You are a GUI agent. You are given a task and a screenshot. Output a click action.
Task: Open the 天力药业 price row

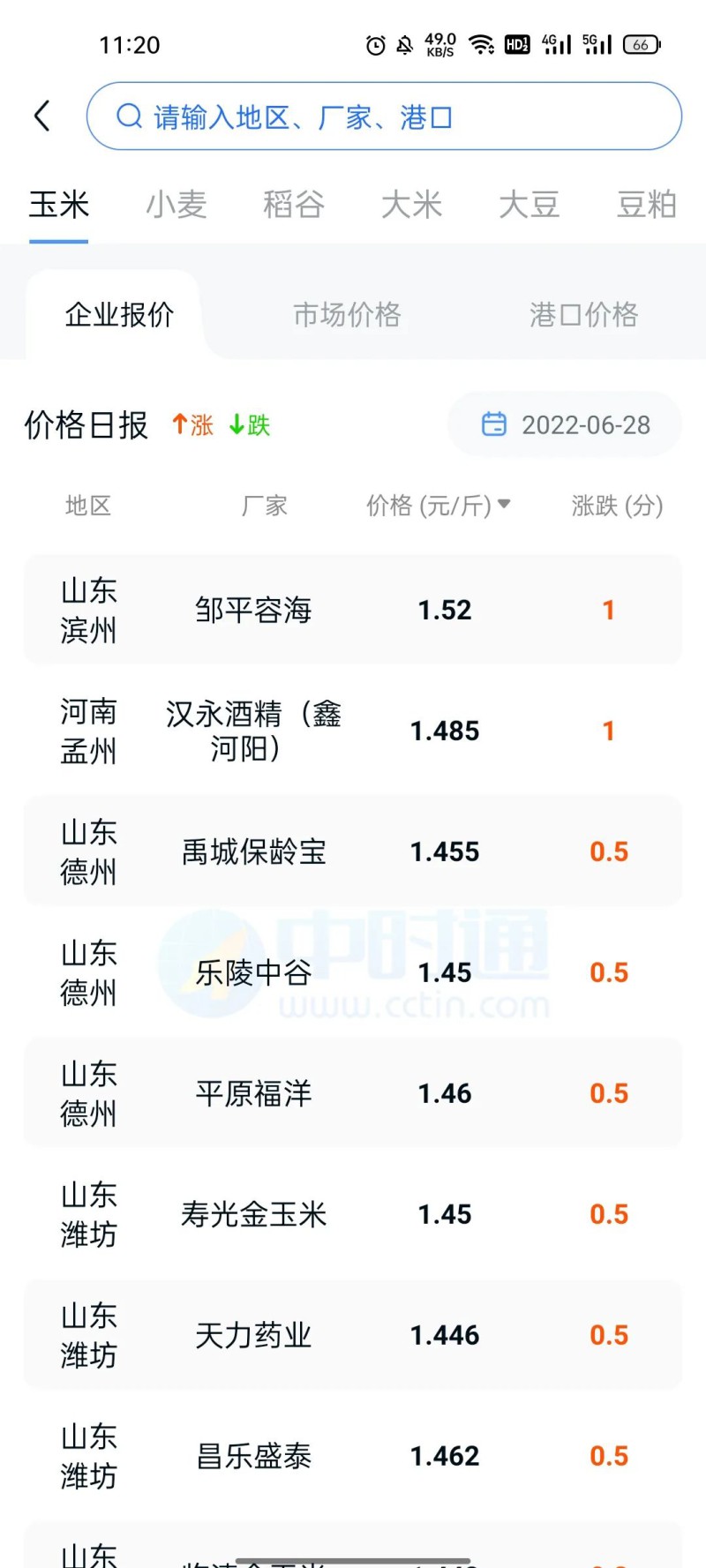(353, 1335)
